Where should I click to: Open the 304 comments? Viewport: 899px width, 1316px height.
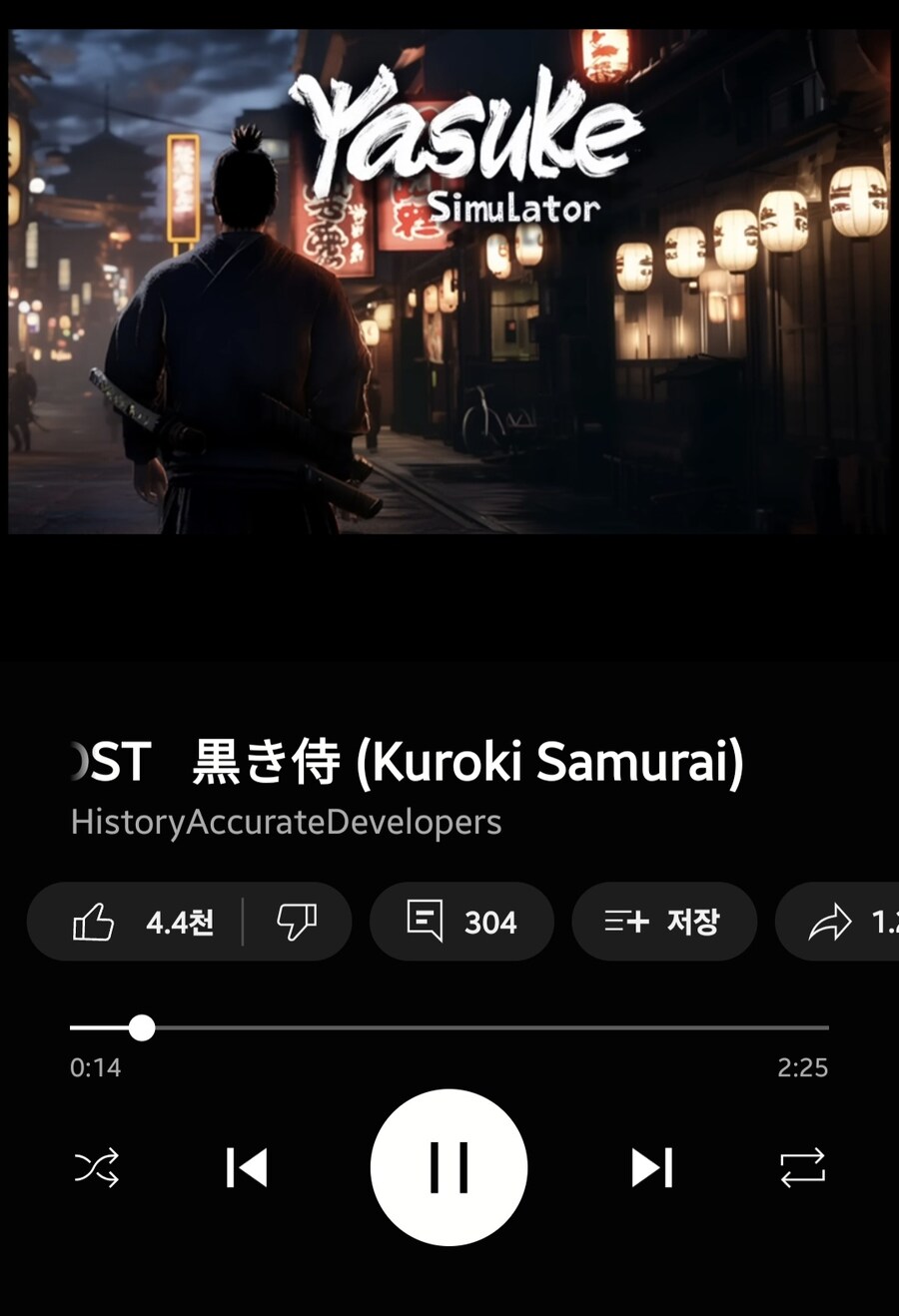[x=461, y=922]
